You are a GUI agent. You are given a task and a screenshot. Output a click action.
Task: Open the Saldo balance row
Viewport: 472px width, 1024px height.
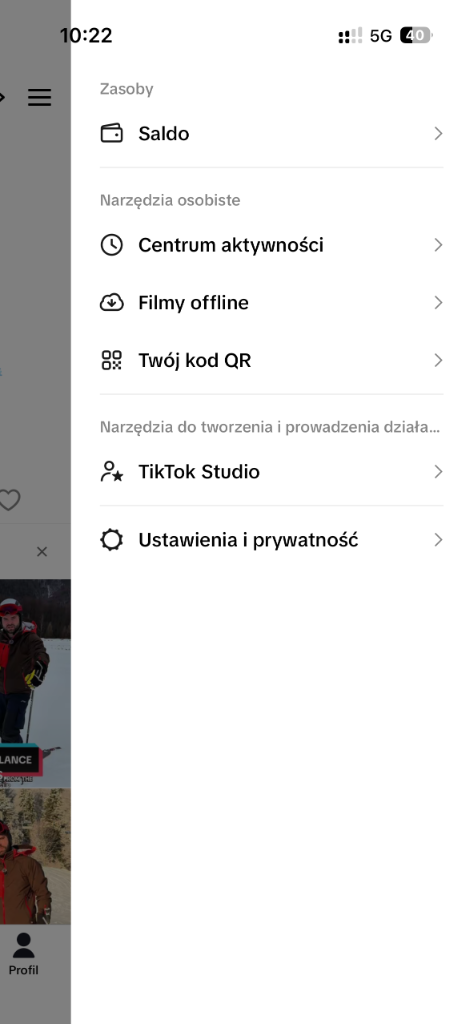271,134
